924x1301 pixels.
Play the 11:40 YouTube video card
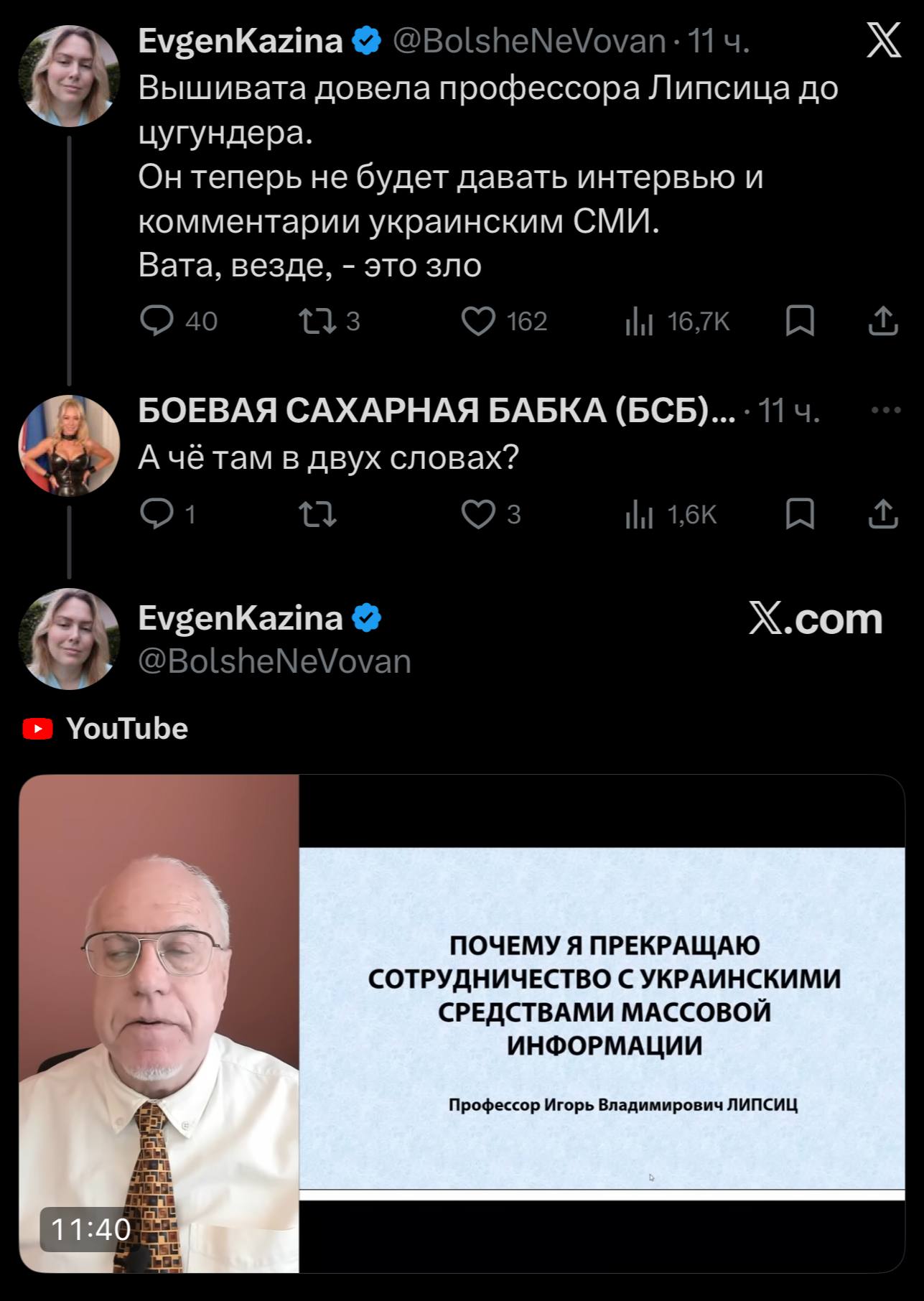click(461, 1023)
